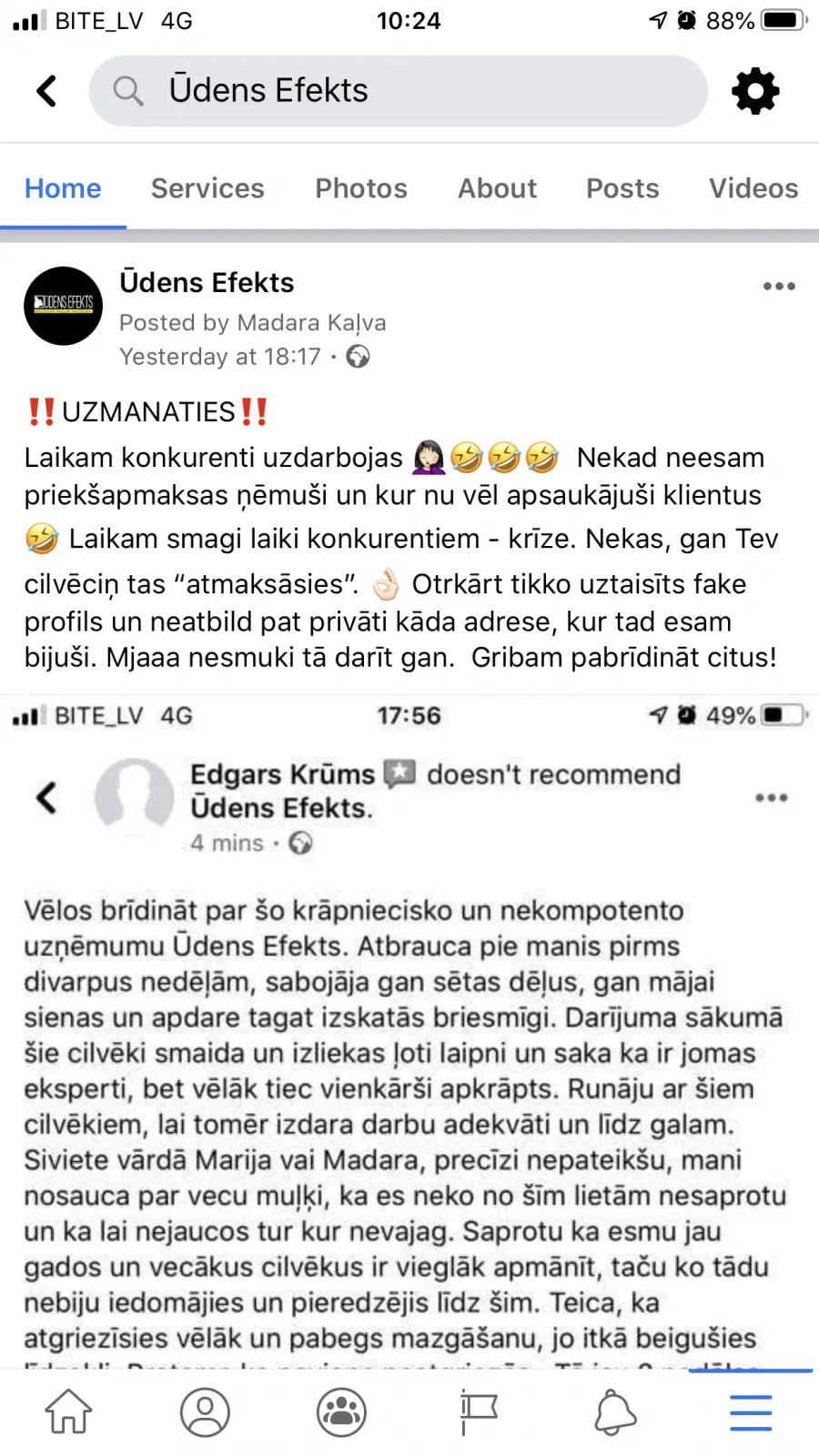Tap the Ūdens Efekts search field
The width and height of the screenshot is (819, 1456).
(x=399, y=91)
